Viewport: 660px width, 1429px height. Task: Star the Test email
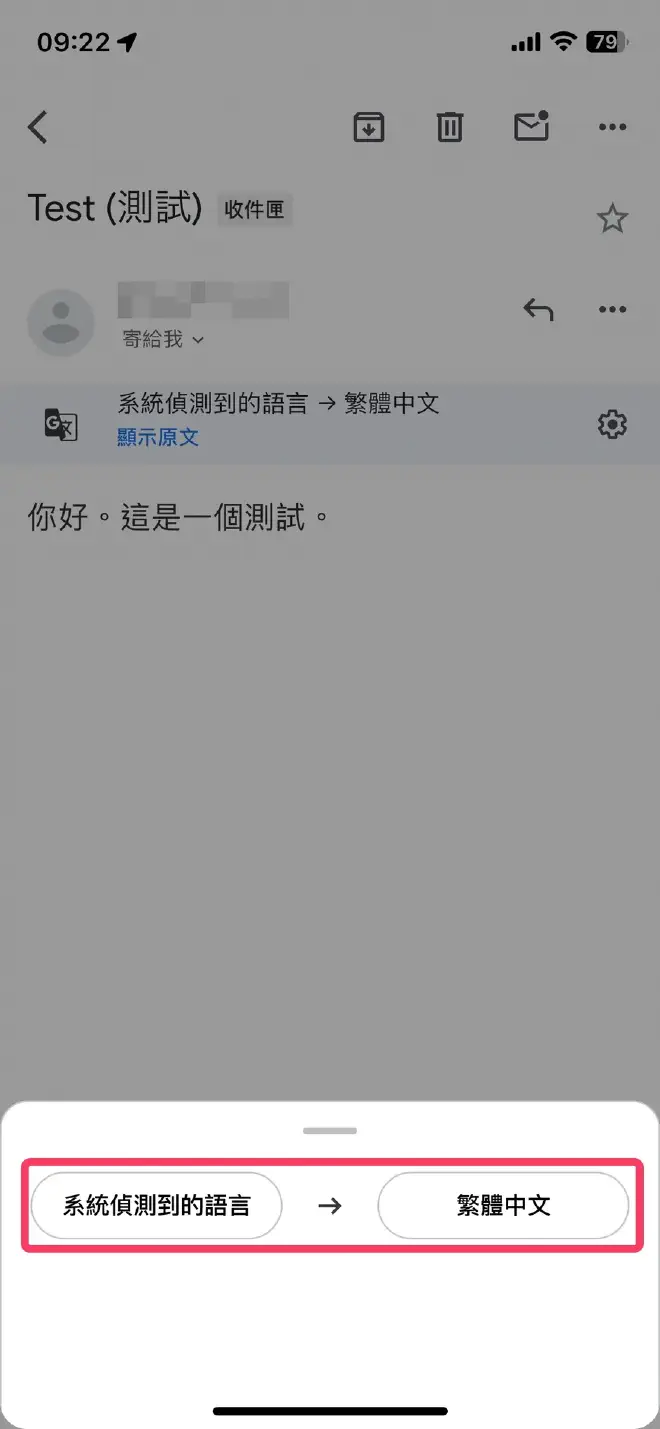tap(612, 218)
